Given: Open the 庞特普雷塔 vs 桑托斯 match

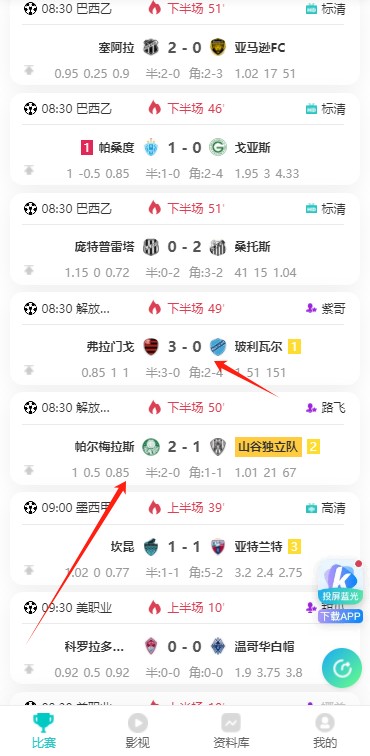Looking at the screenshot, I should (x=185, y=239).
